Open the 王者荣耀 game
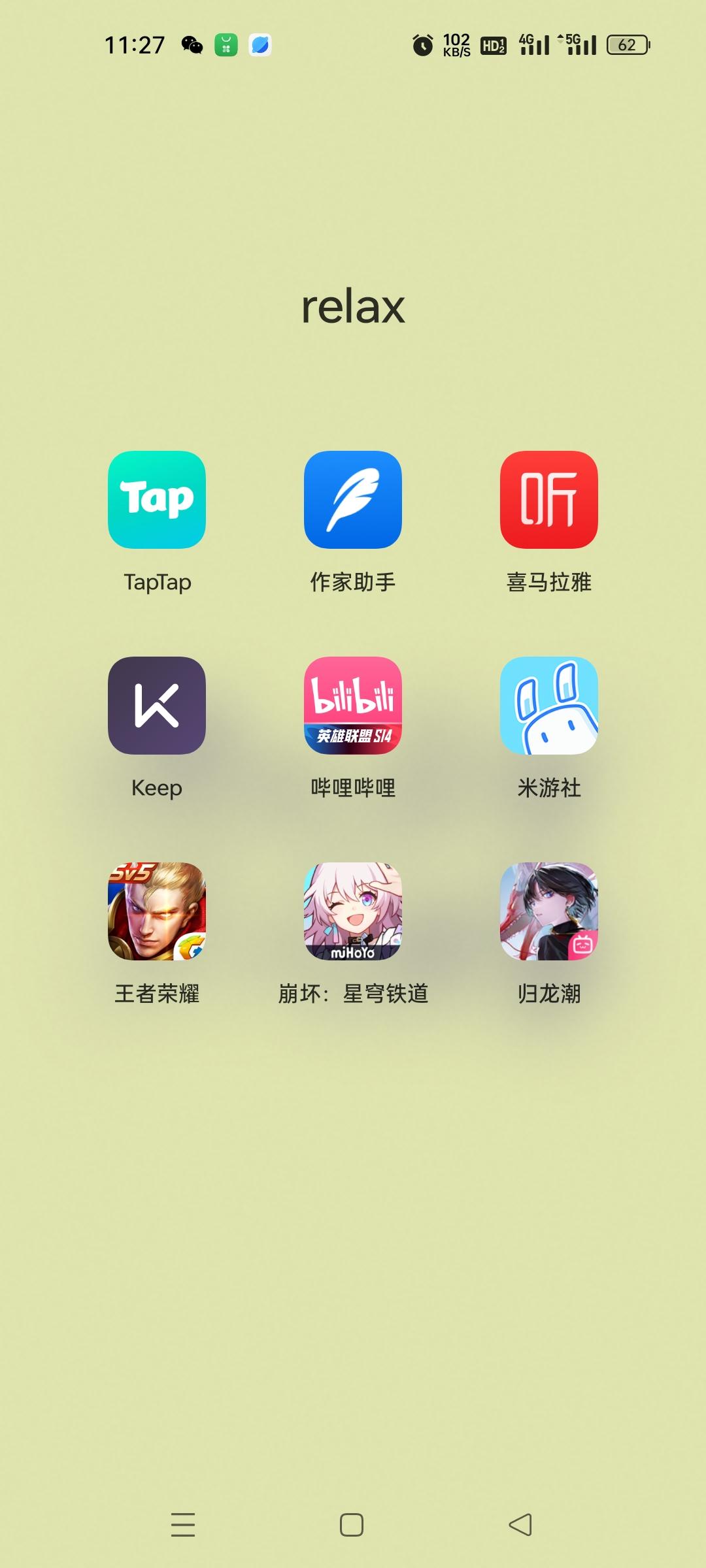 (156, 912)
